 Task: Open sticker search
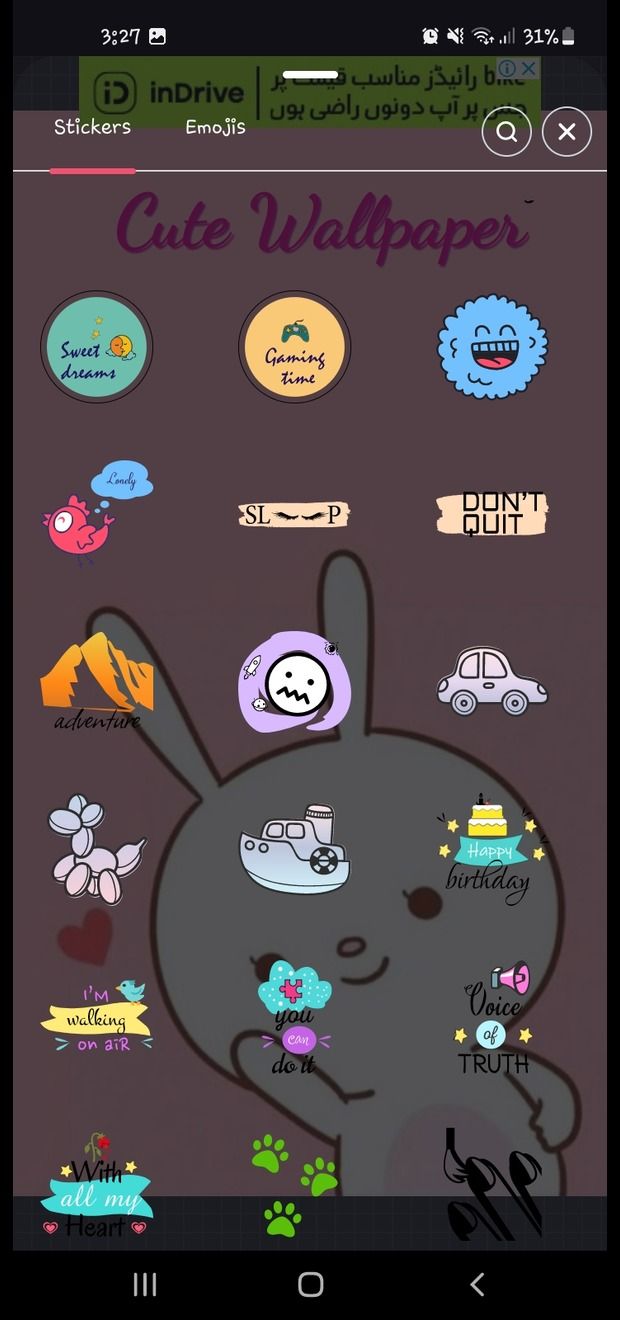506,132
